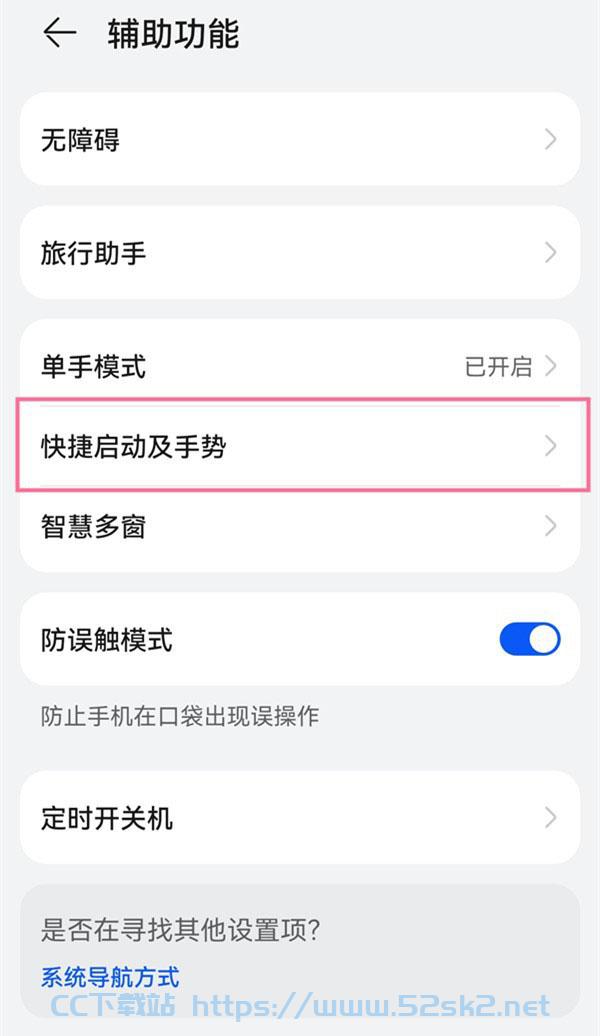Open 智慧多窗 settings
This screenshot has width=600, height=1036.
(x=300, y=527)
